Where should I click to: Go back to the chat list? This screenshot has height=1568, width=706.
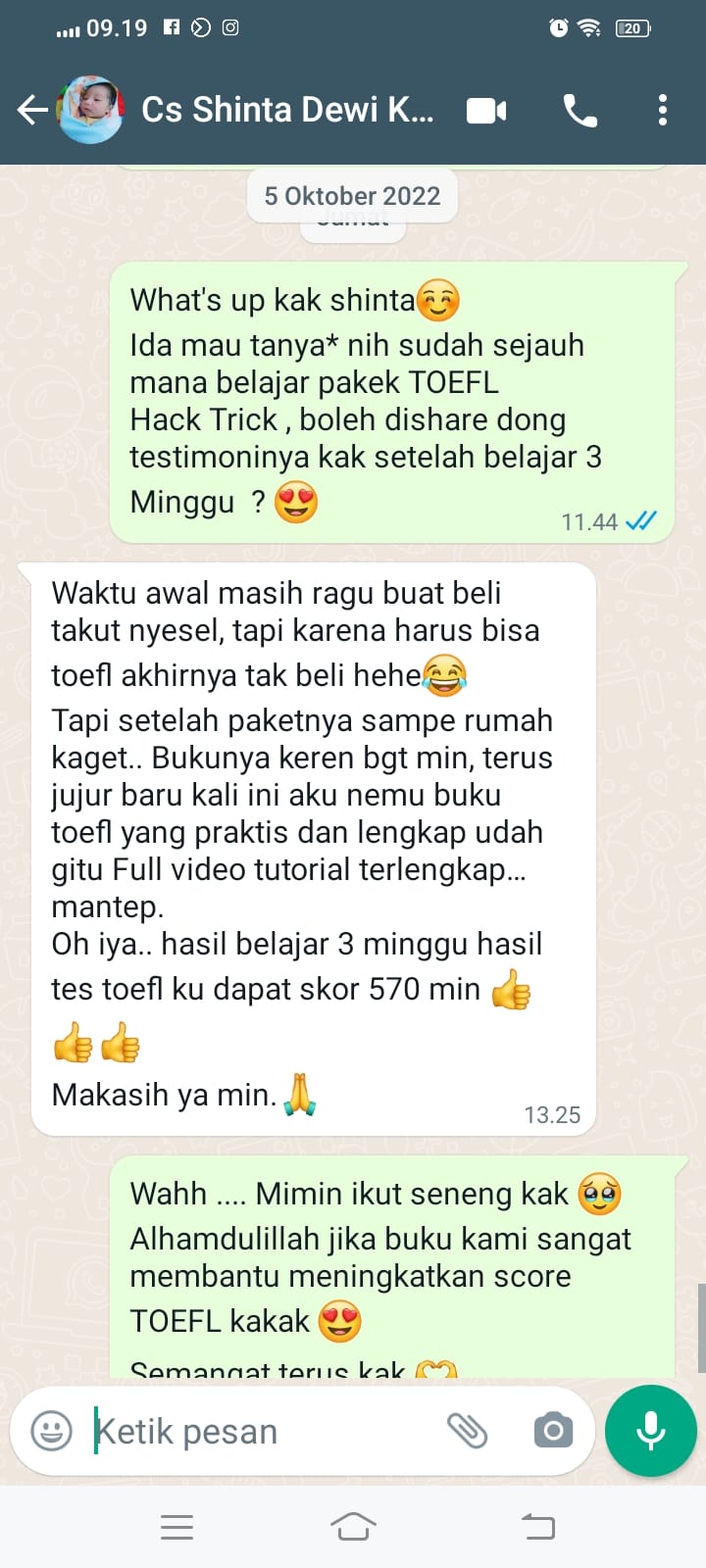(32, 110)
